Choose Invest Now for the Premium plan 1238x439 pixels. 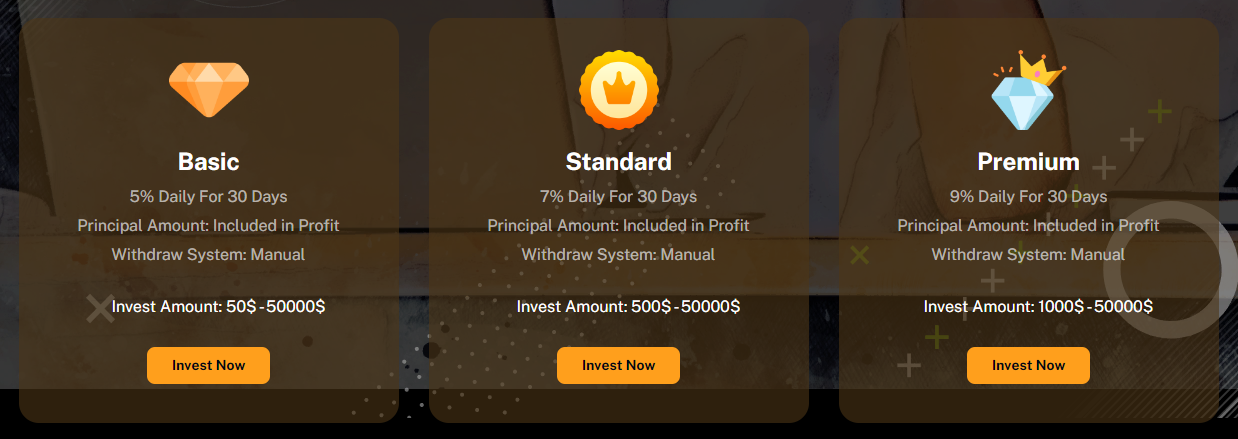[x=1028, y=365]
